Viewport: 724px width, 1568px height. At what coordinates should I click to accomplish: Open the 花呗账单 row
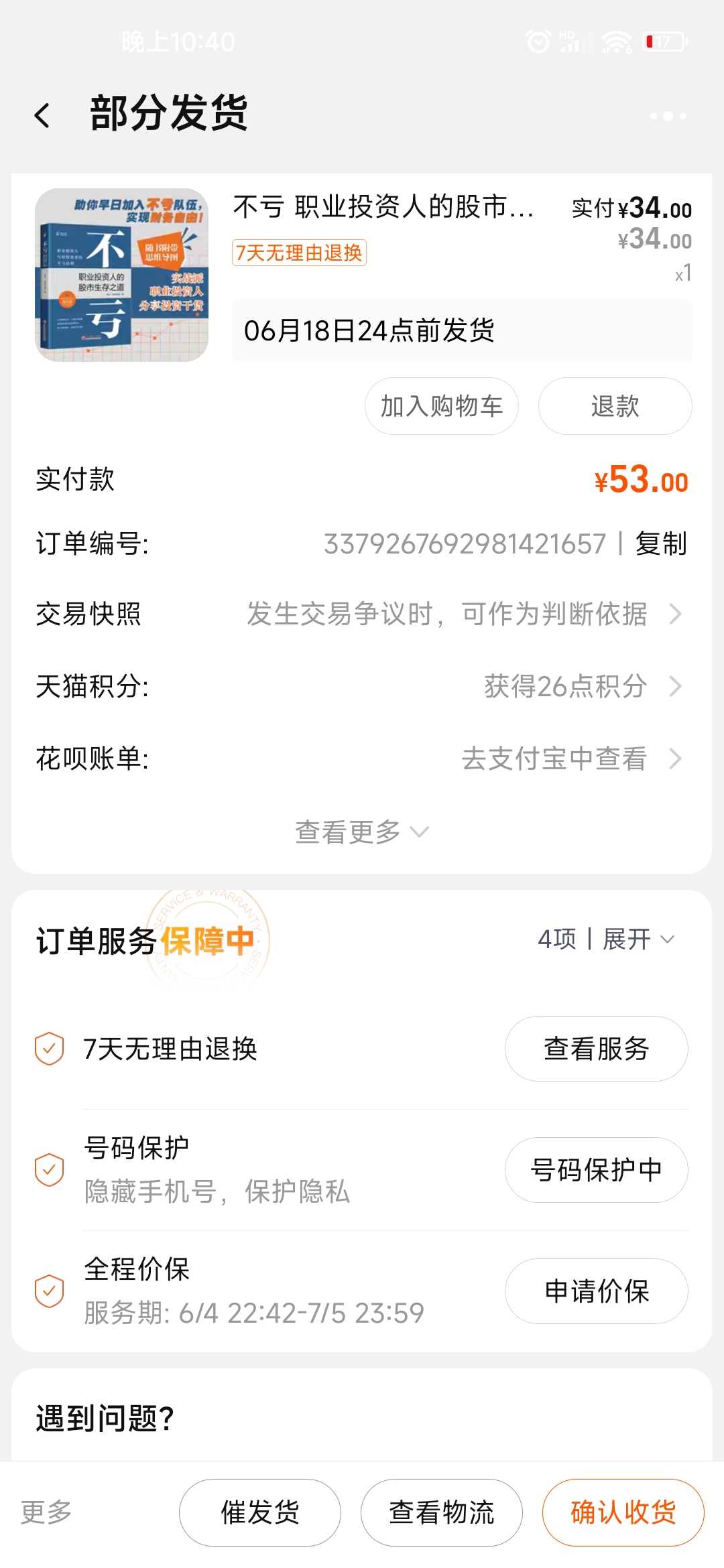[x=362, y=759]
